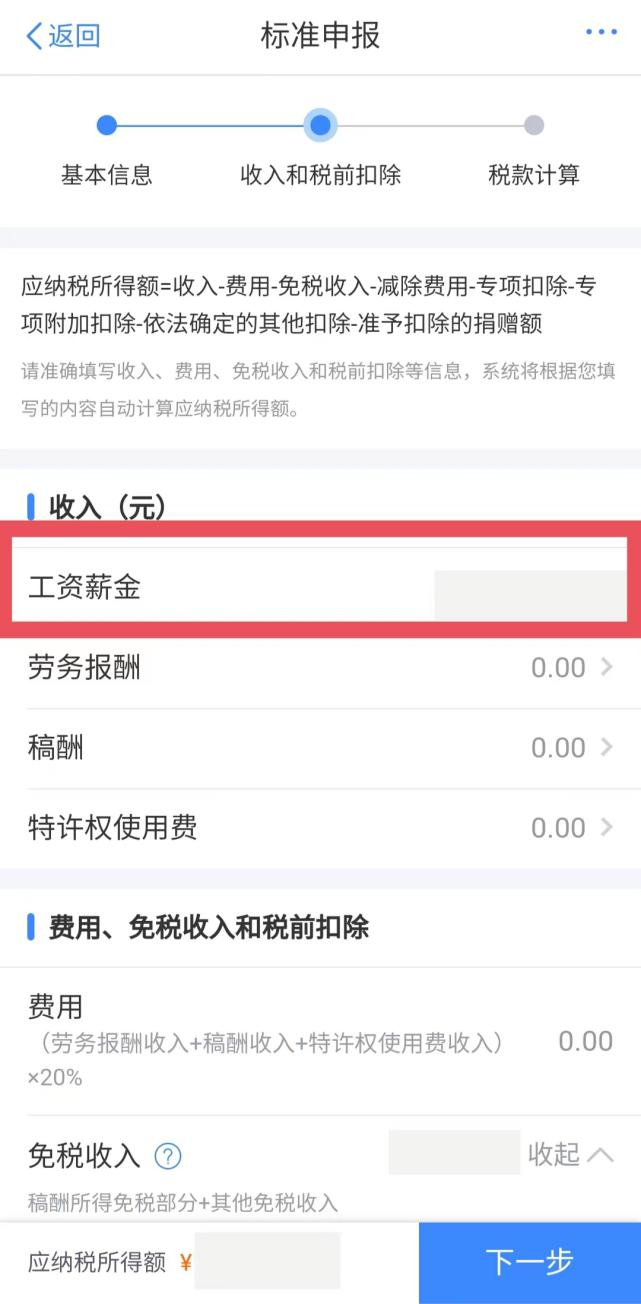
Task: Show help for 免税收入
Action: click(168, 1157)
